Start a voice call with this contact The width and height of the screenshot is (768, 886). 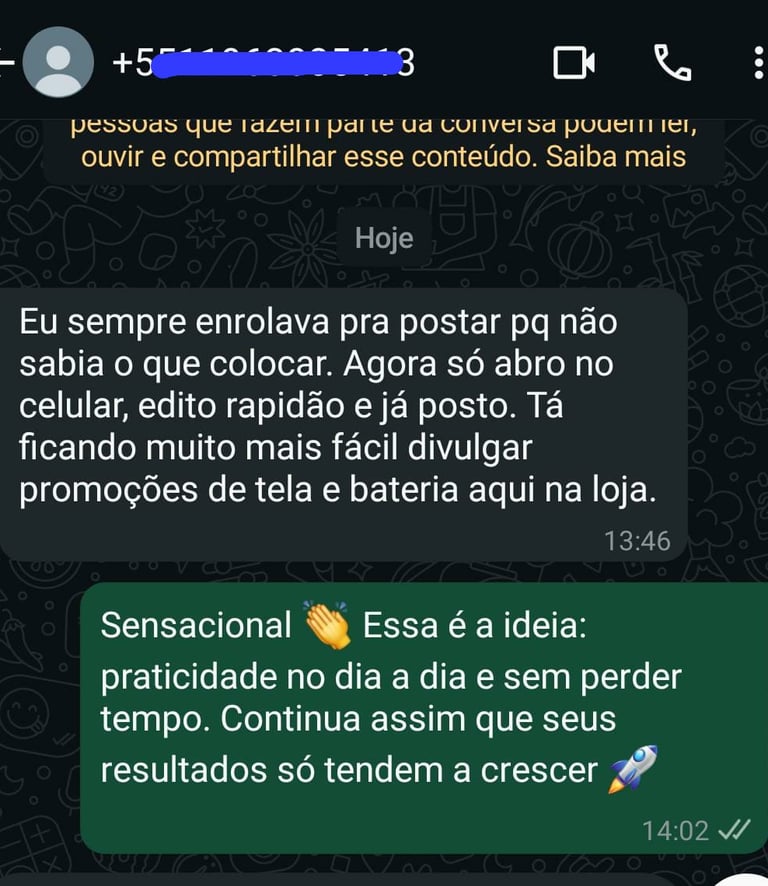click(x=672, y=63)
